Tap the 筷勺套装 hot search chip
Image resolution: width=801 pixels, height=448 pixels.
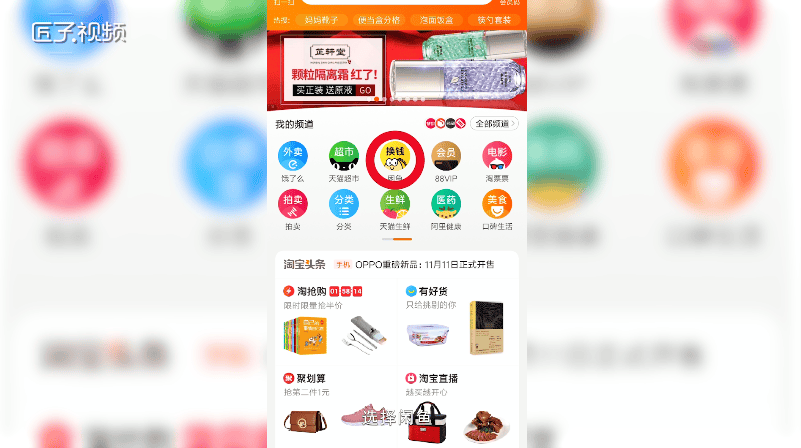493,19
